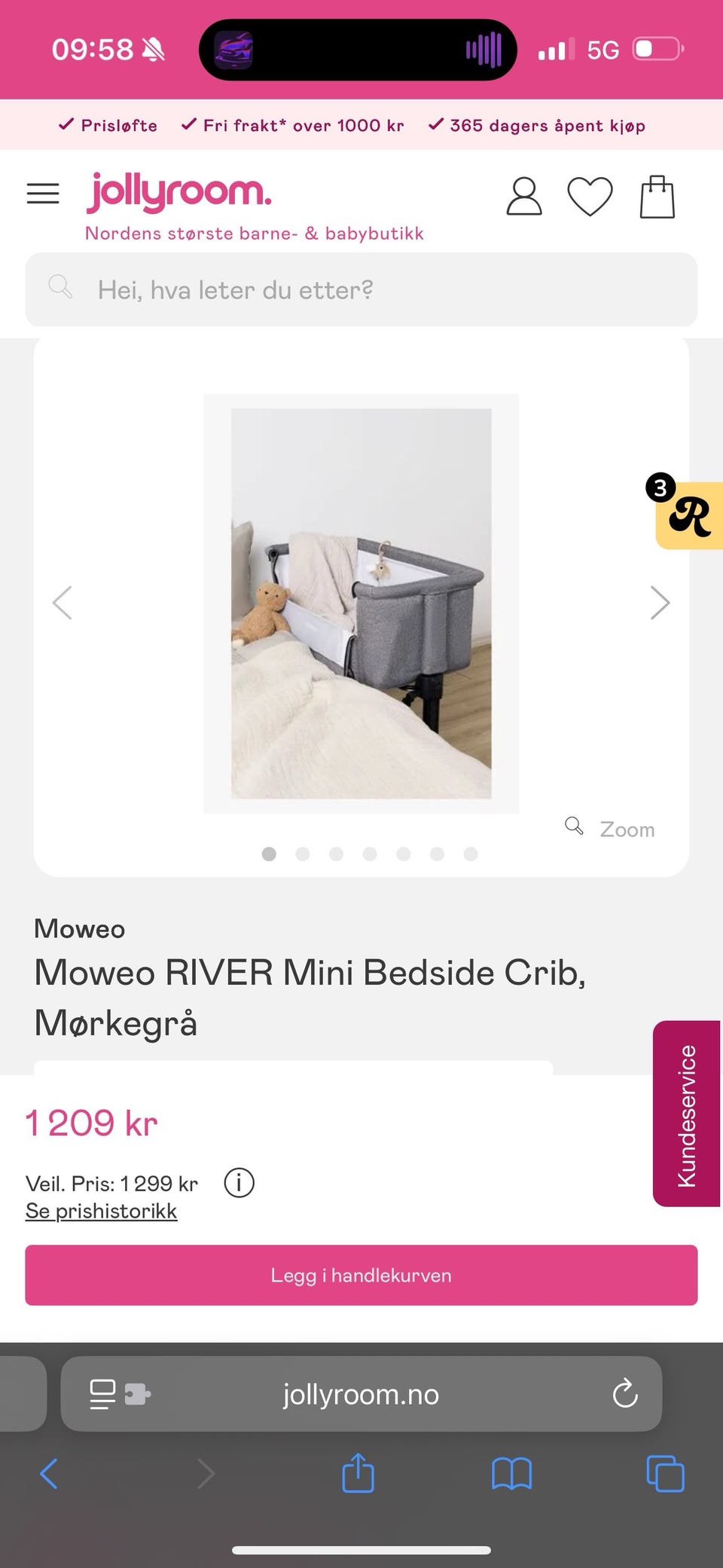
Task: Zoom into the product image
Action: [610, 827]
